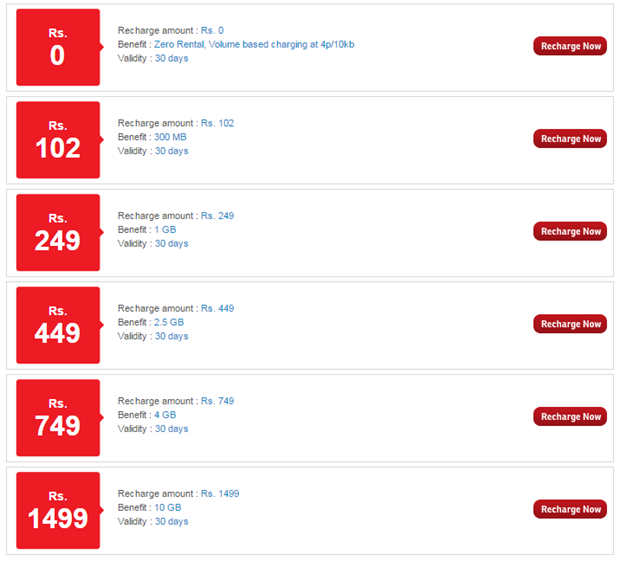Choose Recharge Now for Rs. 449 plan
This screenshot has height=561, width=620.
coord(570,324)
